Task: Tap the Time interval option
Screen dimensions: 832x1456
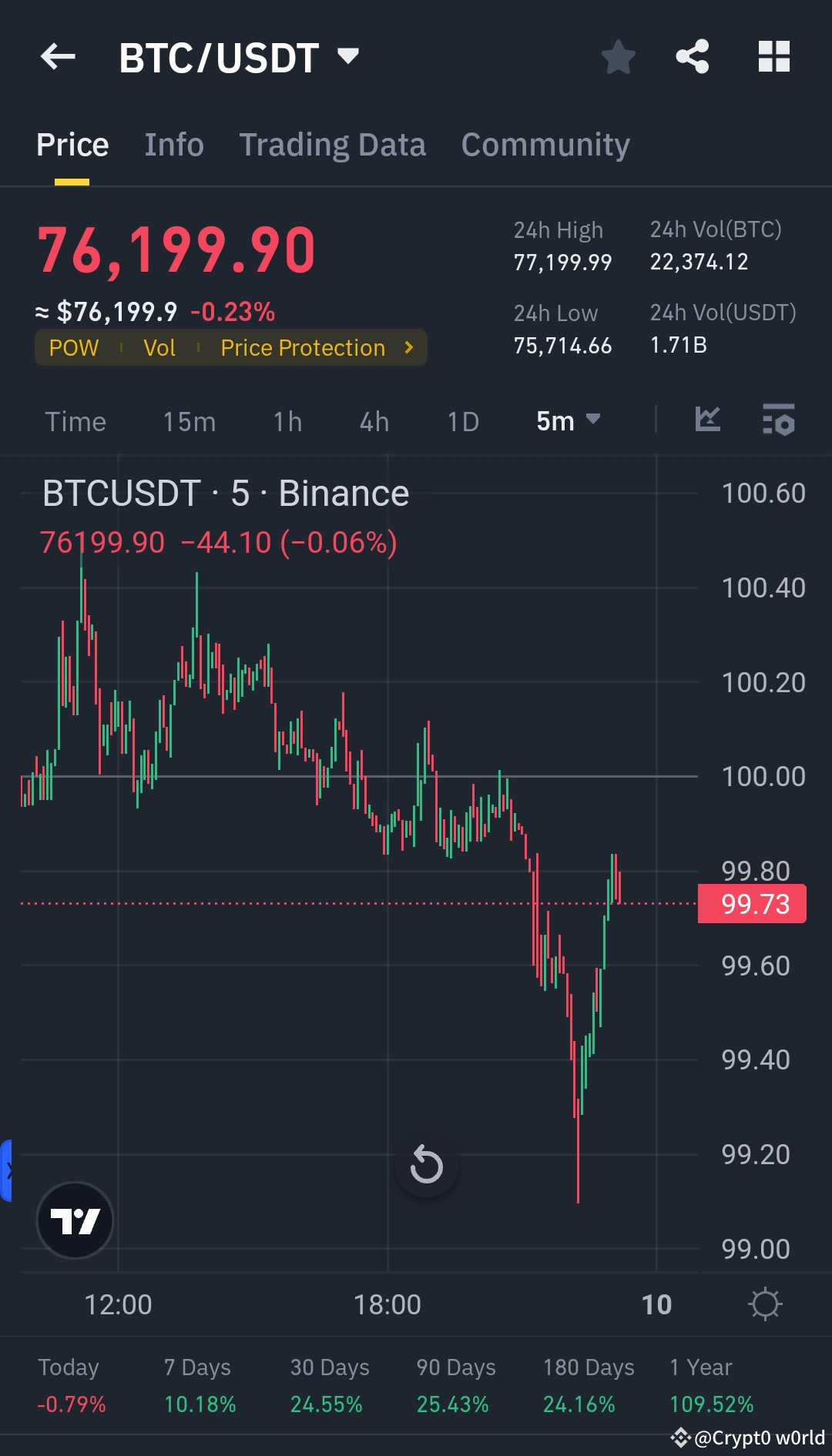Action: click(75, 421)
